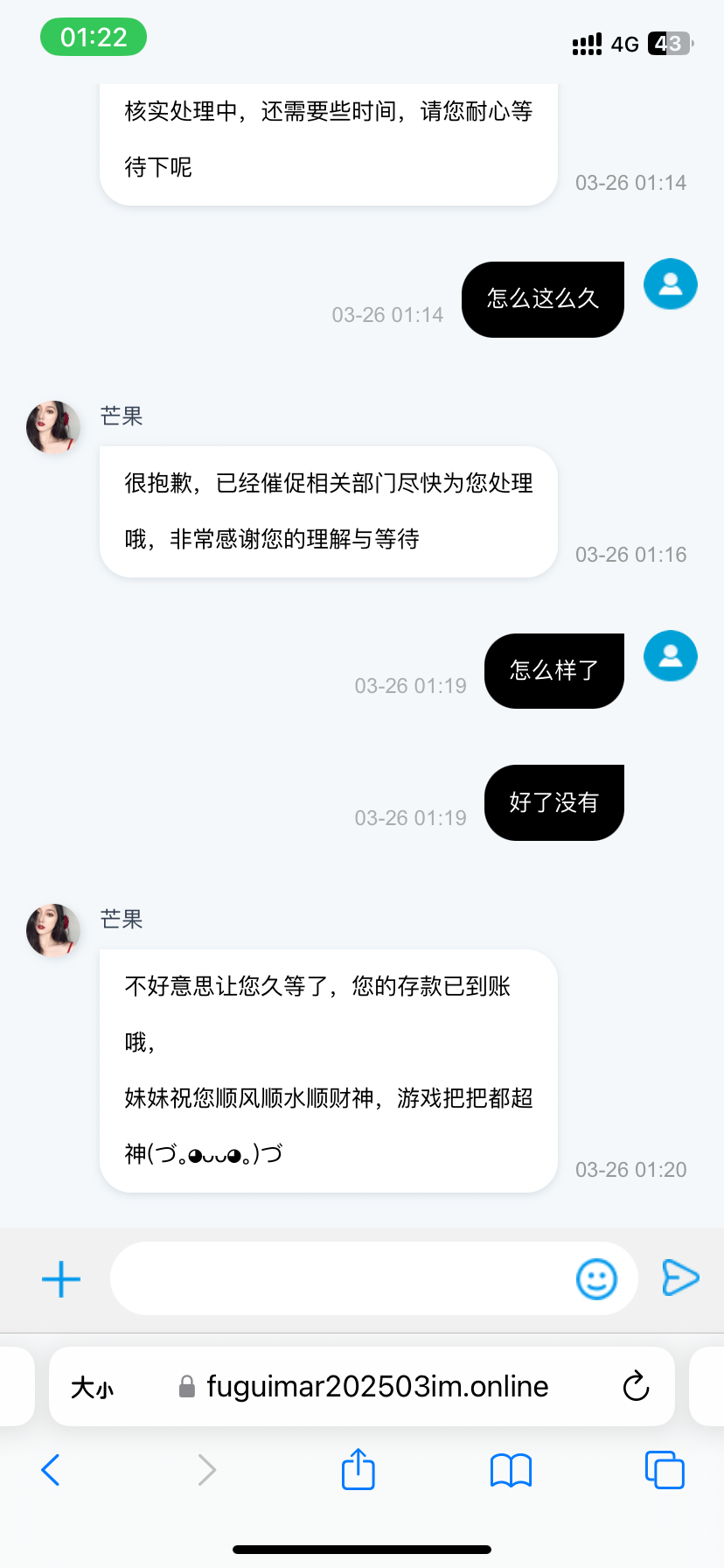Open Safari page size settings 大小
724x1568 pixels.
pos(93,1388)
